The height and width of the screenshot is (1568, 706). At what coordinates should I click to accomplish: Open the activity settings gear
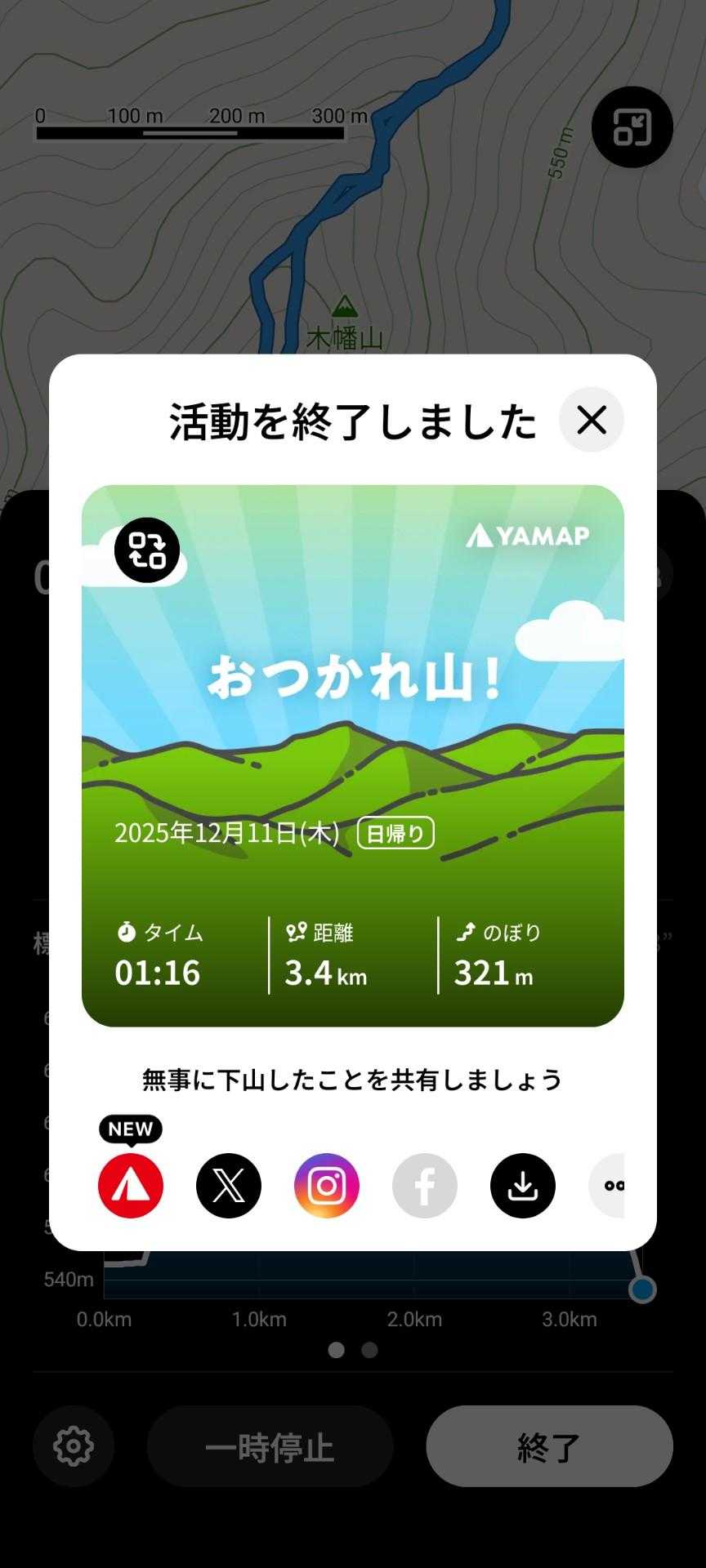pyautogui.click(x=74, y=1446)
